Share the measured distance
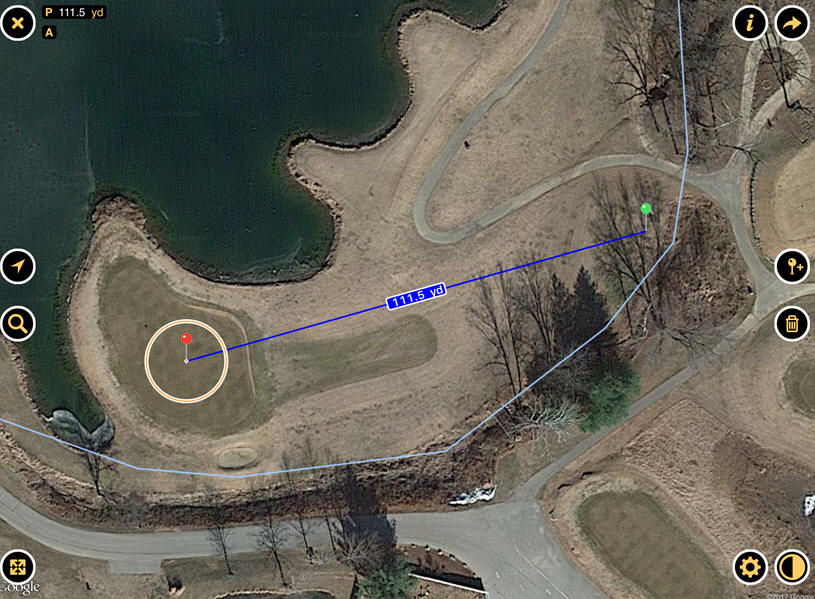Image resolution: width=815 pixels, height=599 pixels. point(792,23)
